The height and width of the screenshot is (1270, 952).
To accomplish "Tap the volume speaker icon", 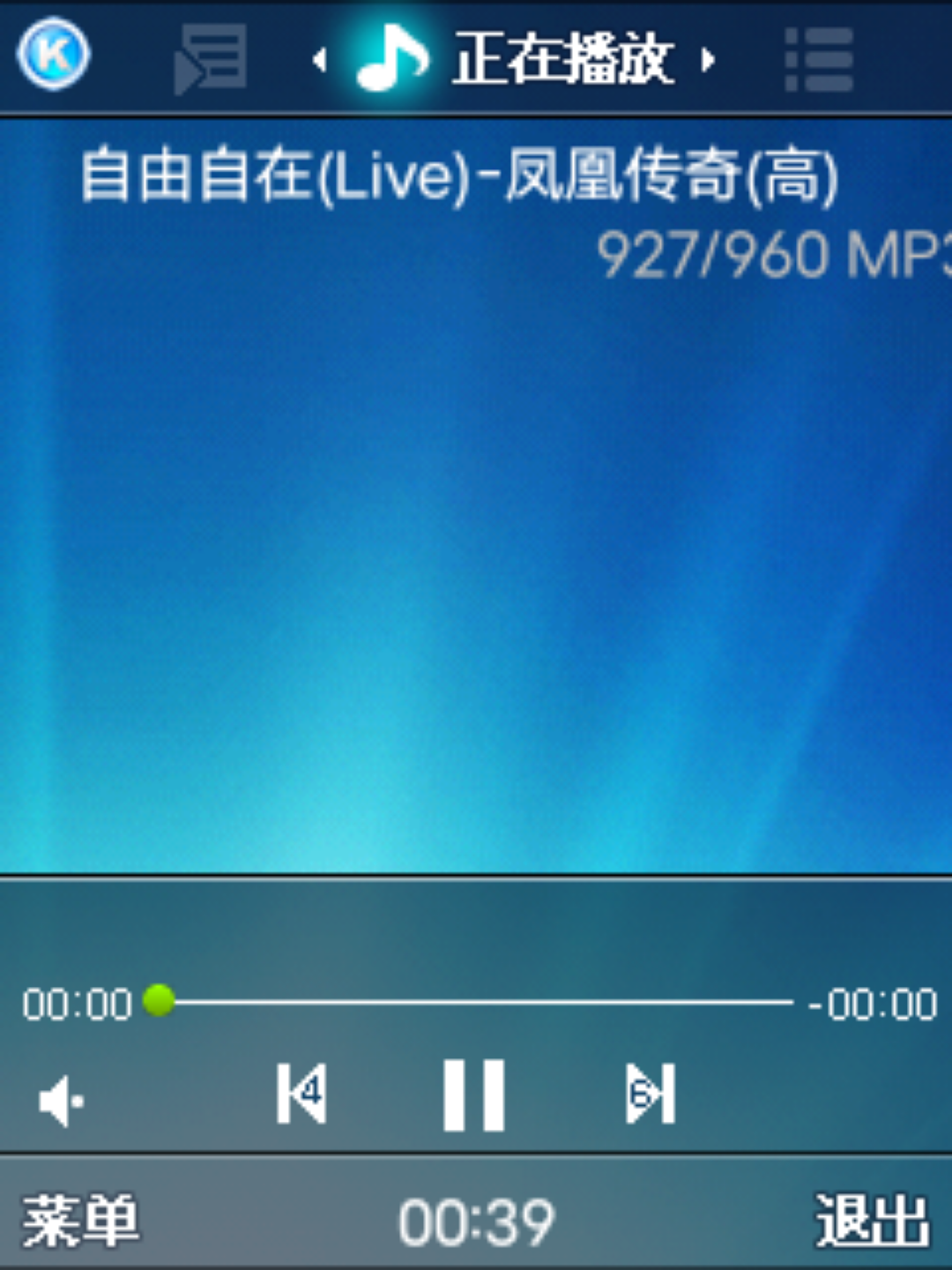I will 62,1101.
